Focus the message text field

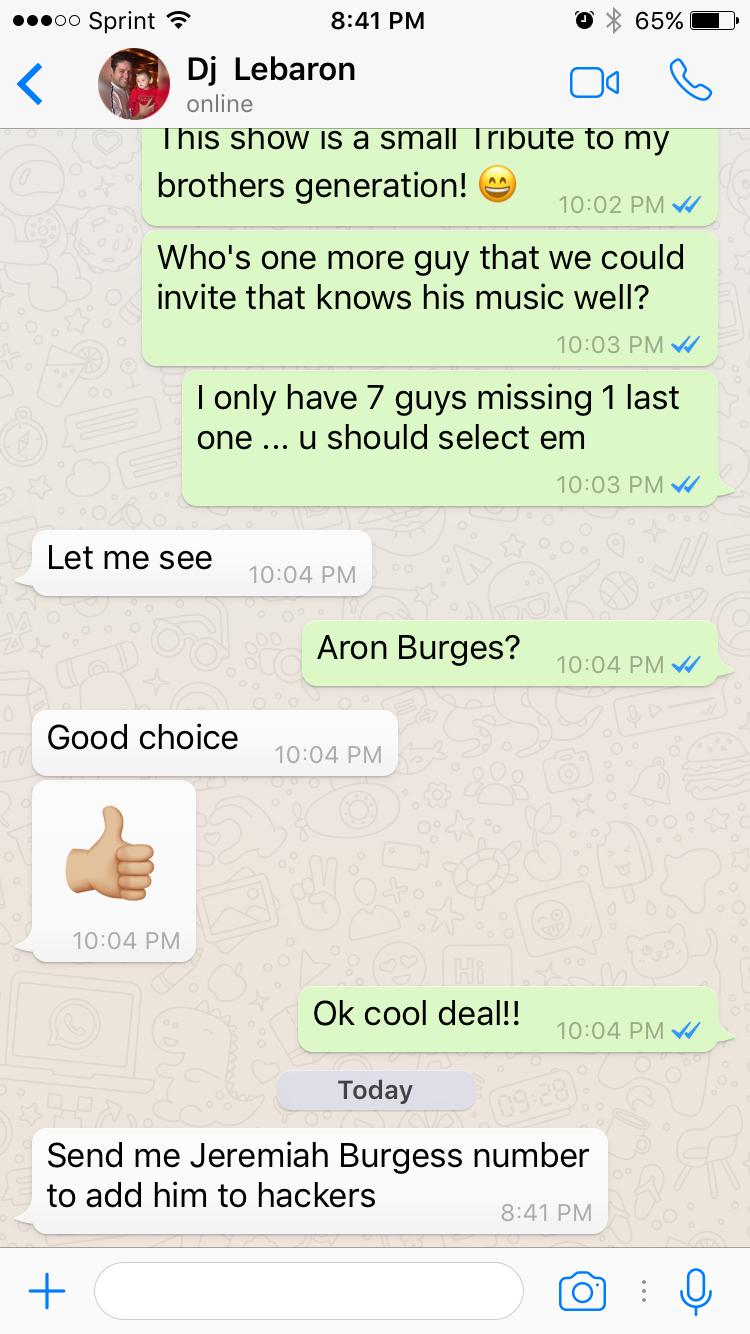tap(308, 1291)
